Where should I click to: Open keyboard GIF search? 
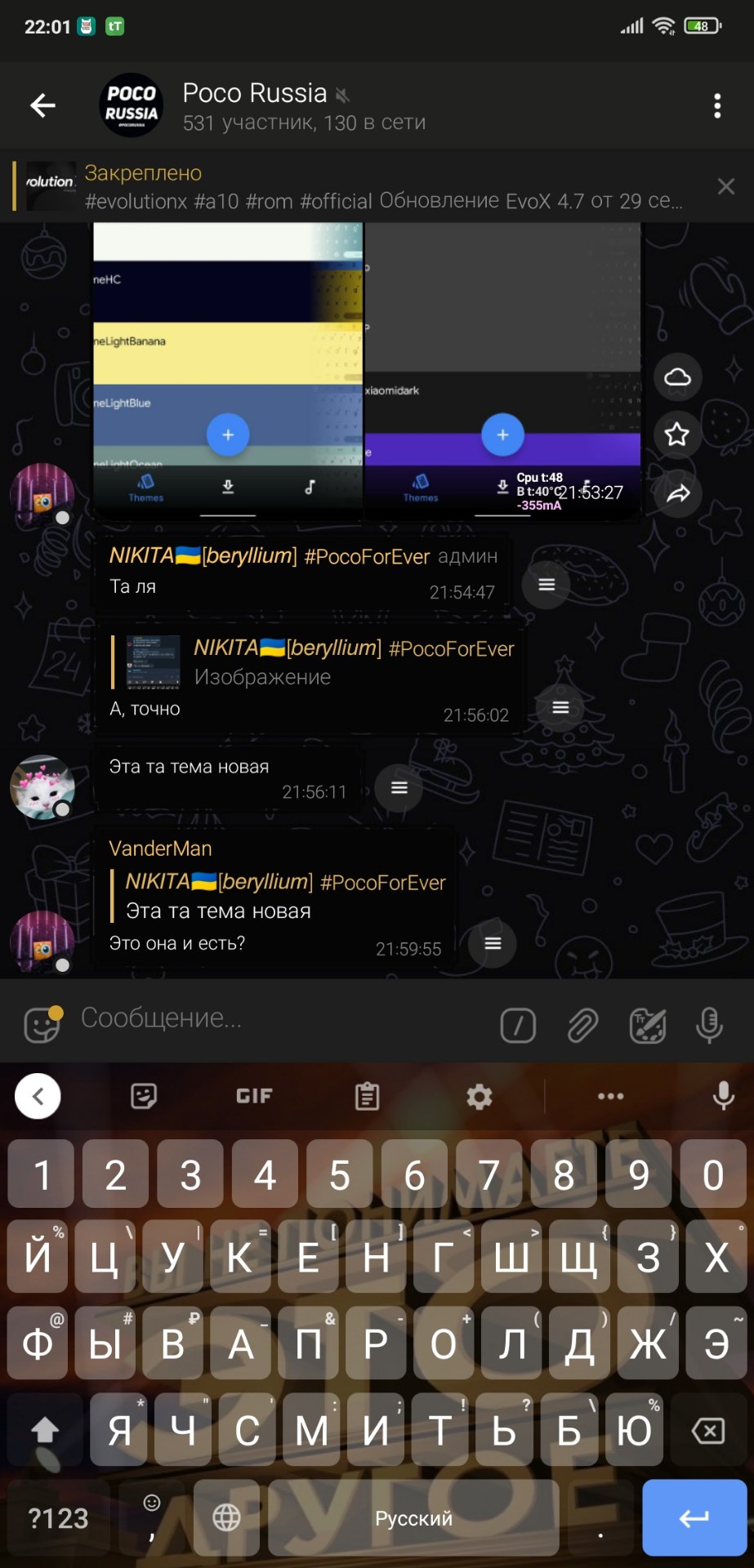coord(254,1096)
